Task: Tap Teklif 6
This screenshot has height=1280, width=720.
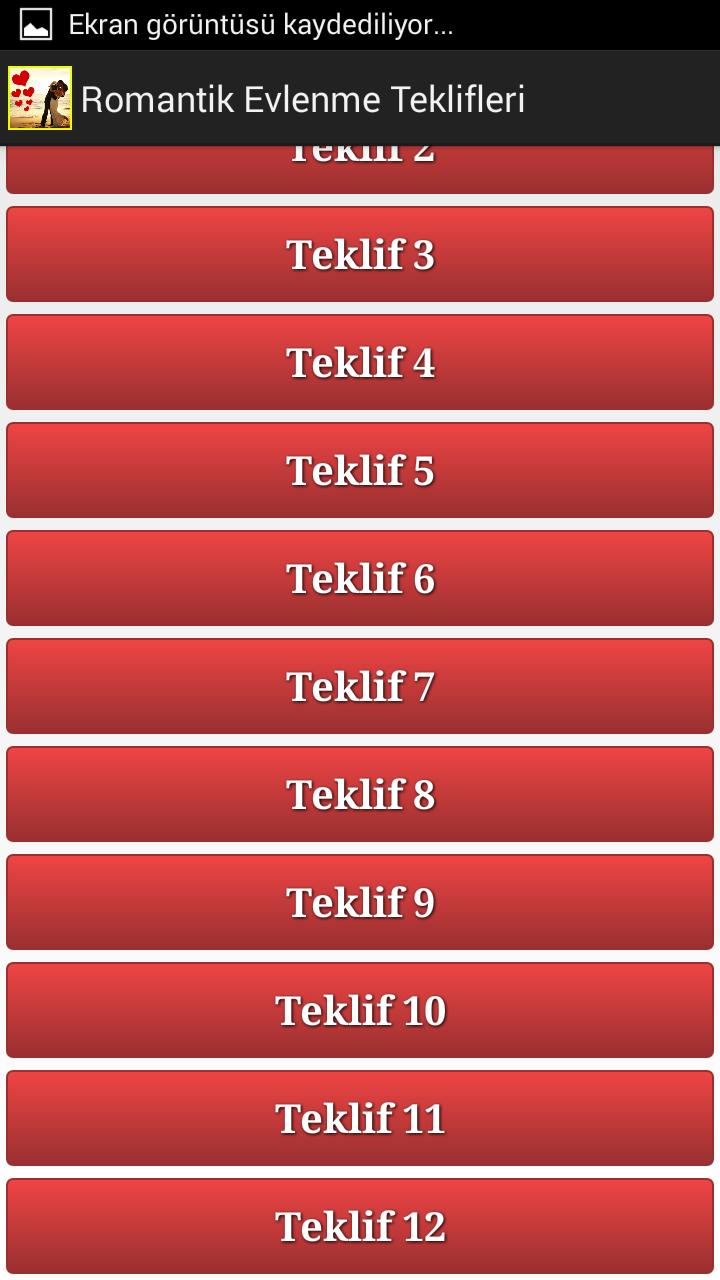Action: 360,577
